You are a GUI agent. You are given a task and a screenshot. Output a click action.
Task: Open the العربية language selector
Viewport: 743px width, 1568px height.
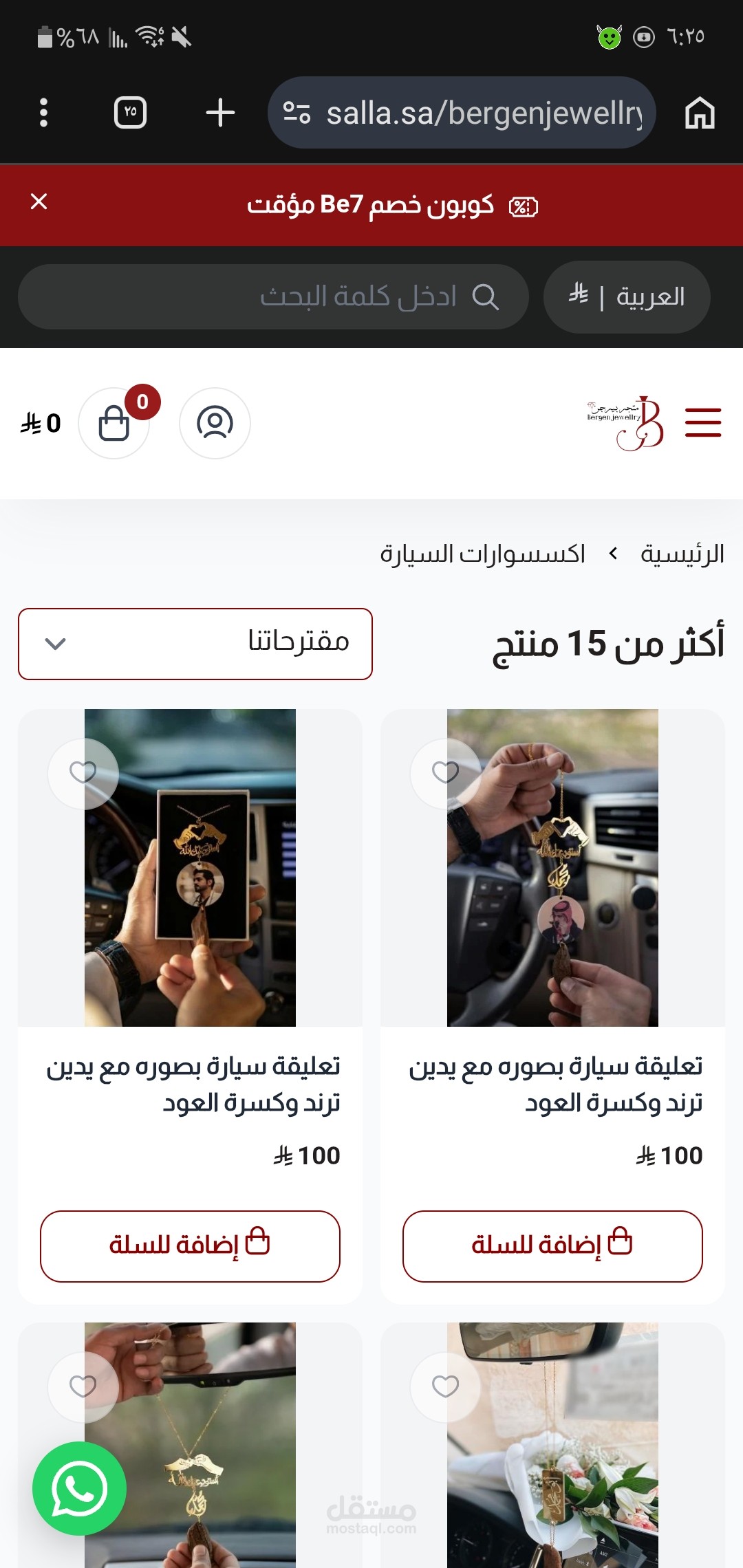[626, 296]
